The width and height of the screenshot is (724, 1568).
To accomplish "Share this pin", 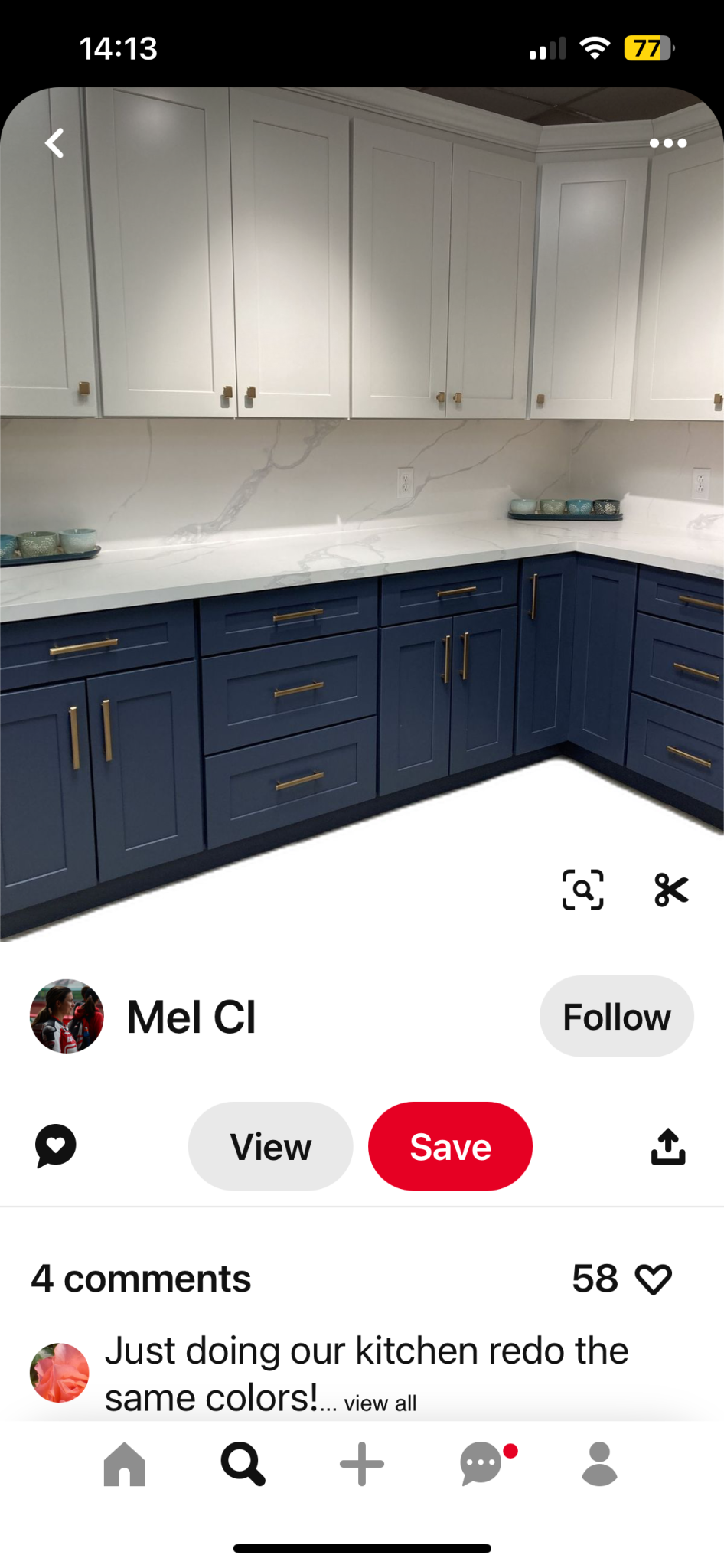I will click(667, 1146).
